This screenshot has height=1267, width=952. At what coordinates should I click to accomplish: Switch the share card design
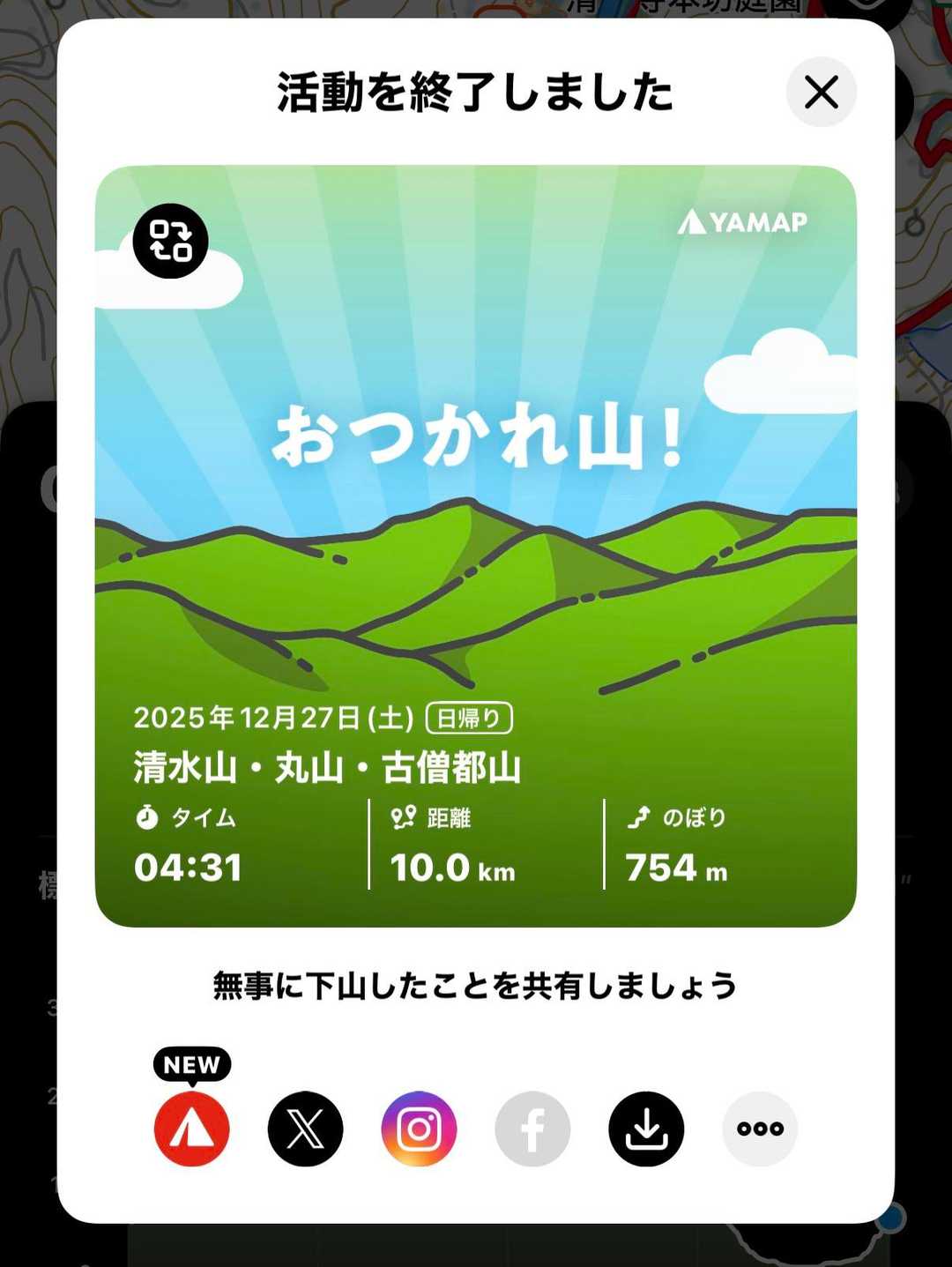click(x=170, y=241)
